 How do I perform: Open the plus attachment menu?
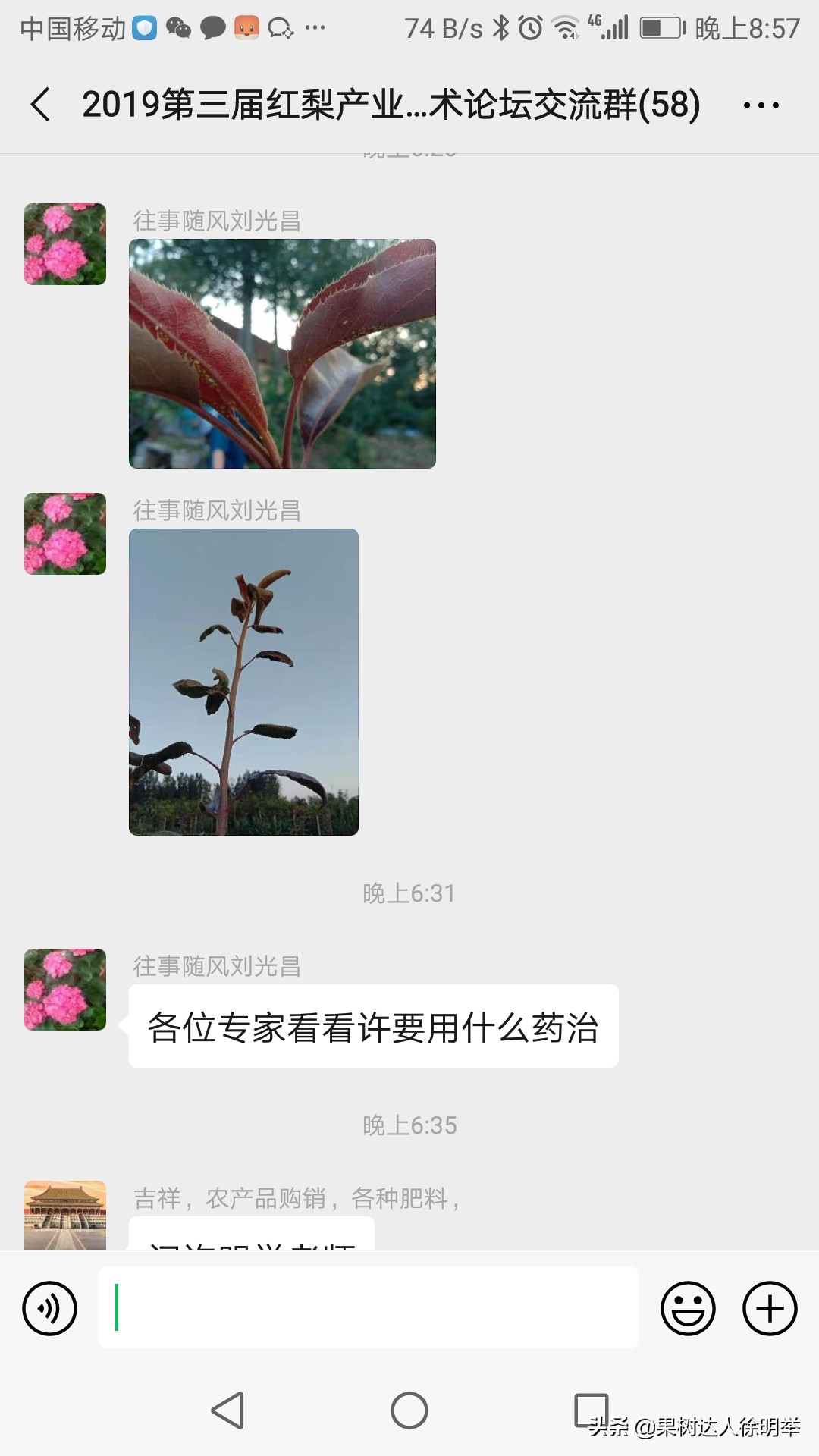click(770, 1308)
